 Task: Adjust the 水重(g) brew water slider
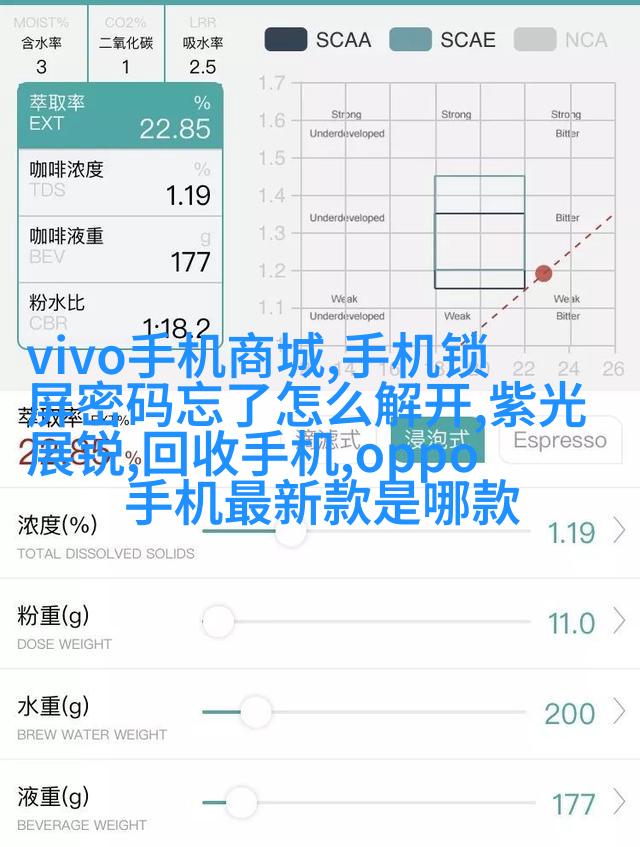(256, 712)
